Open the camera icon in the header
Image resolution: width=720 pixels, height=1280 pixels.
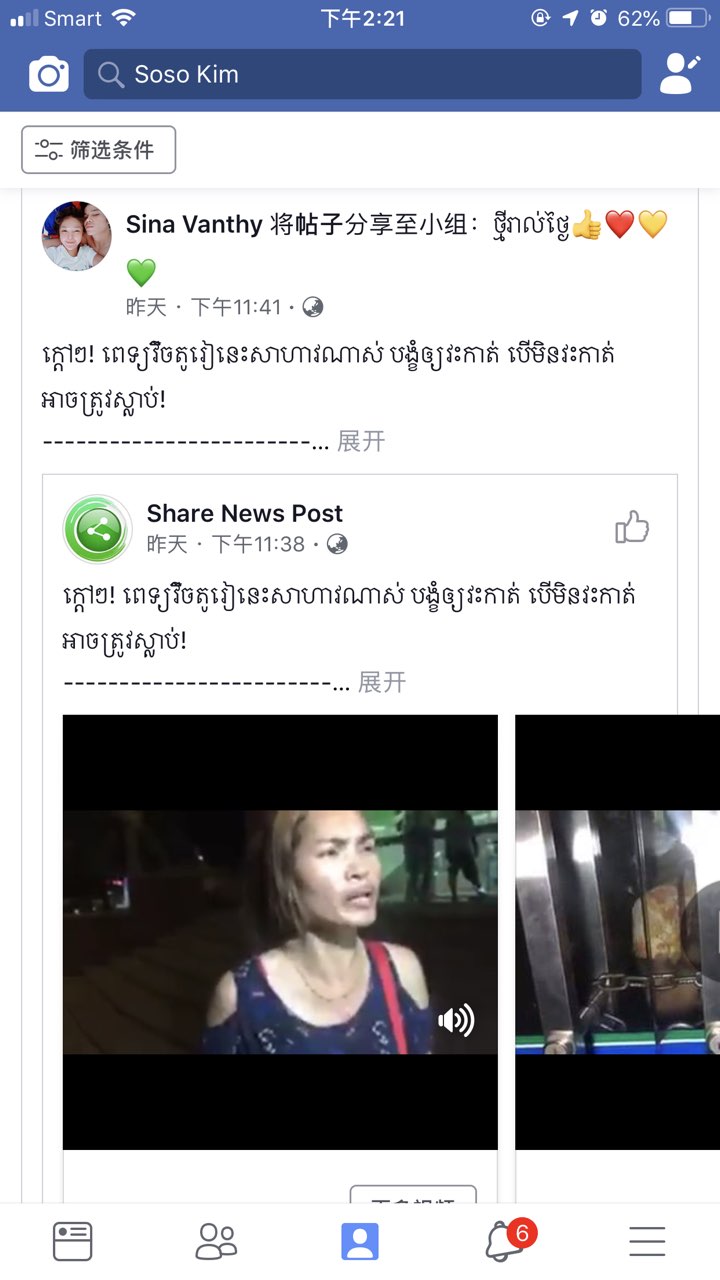pos(49,75)
